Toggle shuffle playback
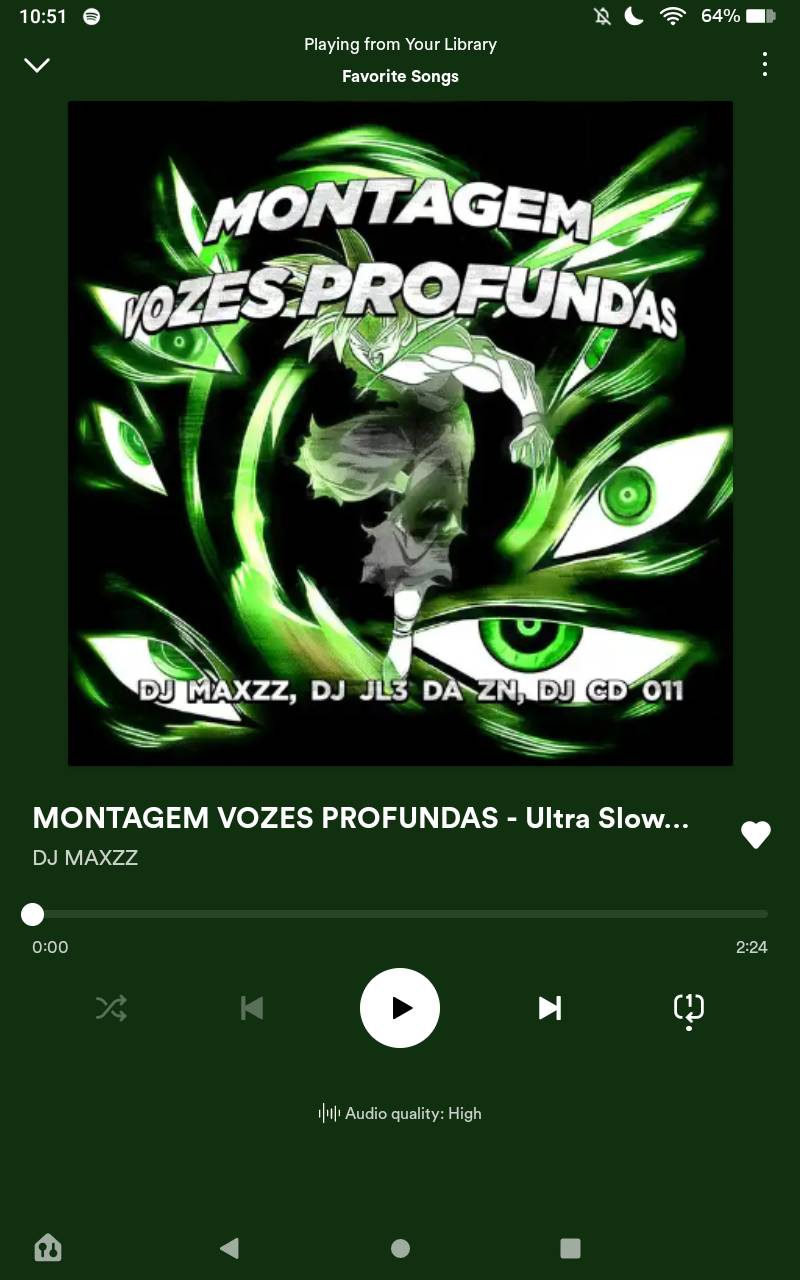This screenshot has width=800, height=1280. [x=111, y=1008]
